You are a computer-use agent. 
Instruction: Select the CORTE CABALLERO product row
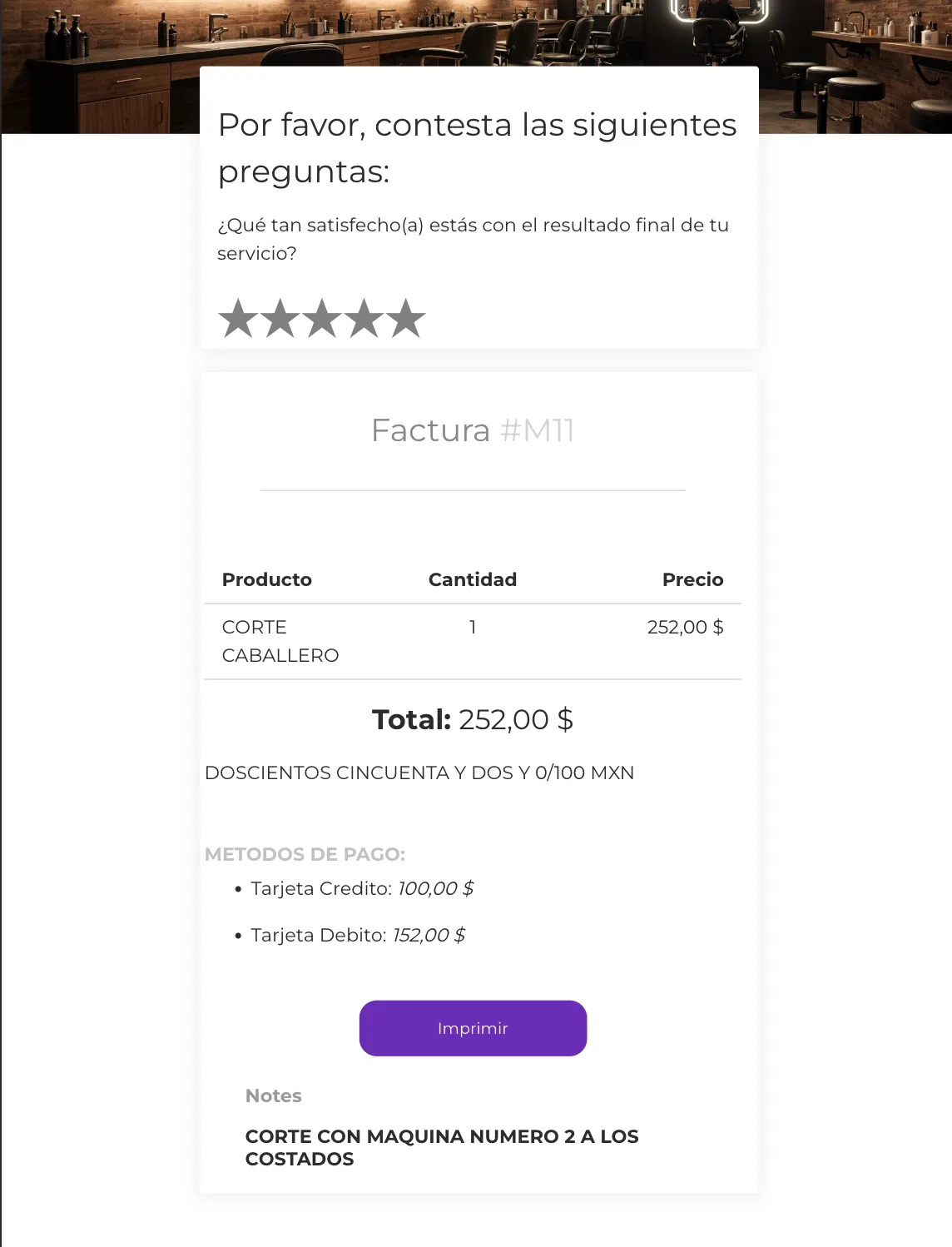tap(279, 641)
